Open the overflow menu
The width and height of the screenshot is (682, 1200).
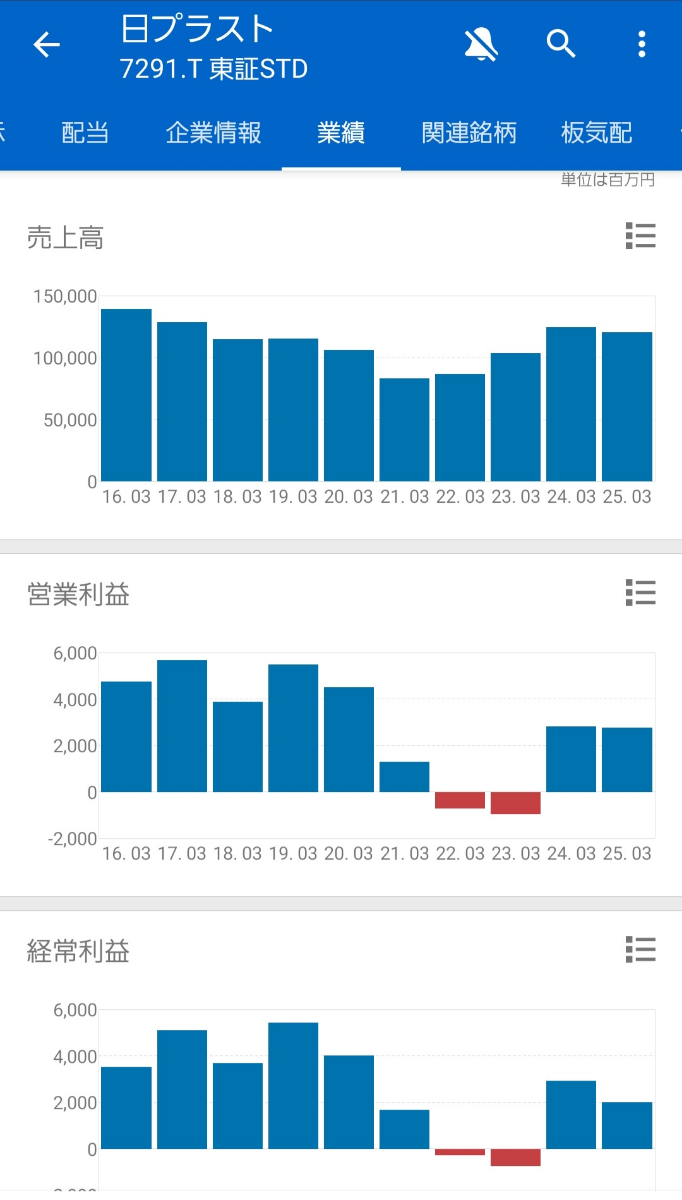click(641, 44)
